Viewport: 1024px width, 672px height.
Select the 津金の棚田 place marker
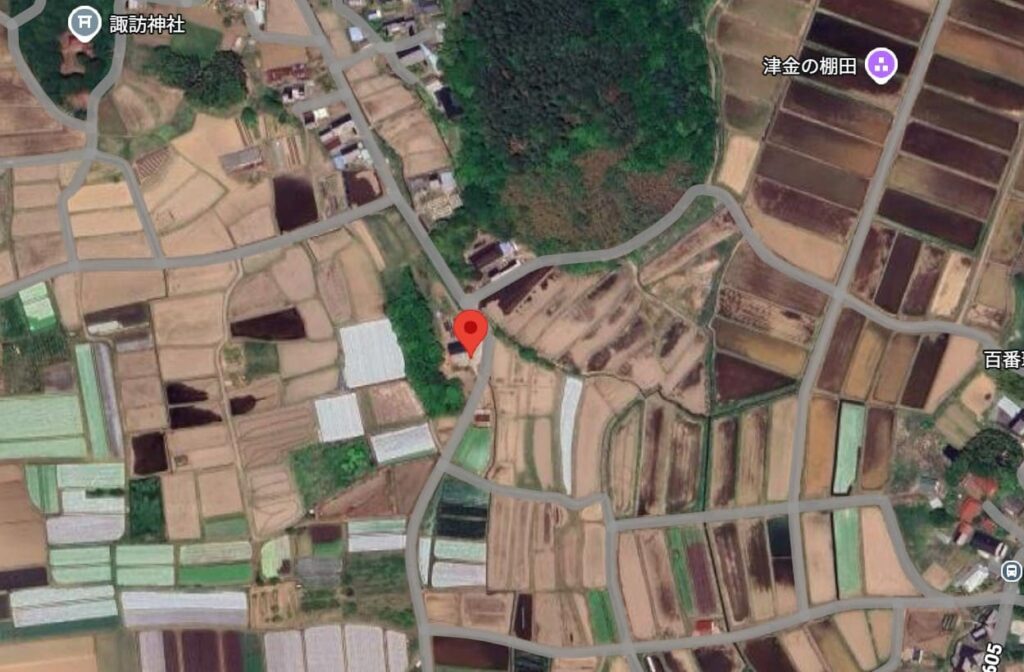881,67
